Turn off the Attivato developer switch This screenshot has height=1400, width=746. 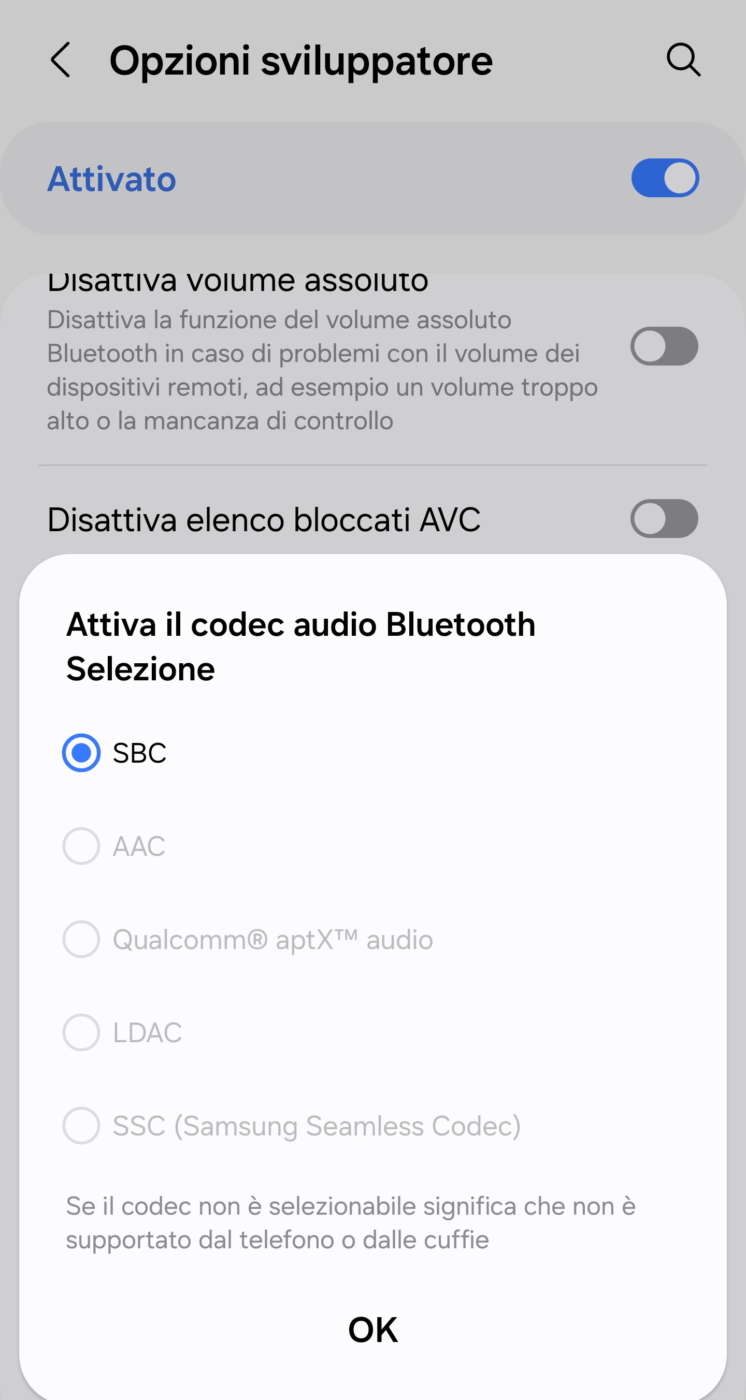pyautogui.click(x=665, y=179)
